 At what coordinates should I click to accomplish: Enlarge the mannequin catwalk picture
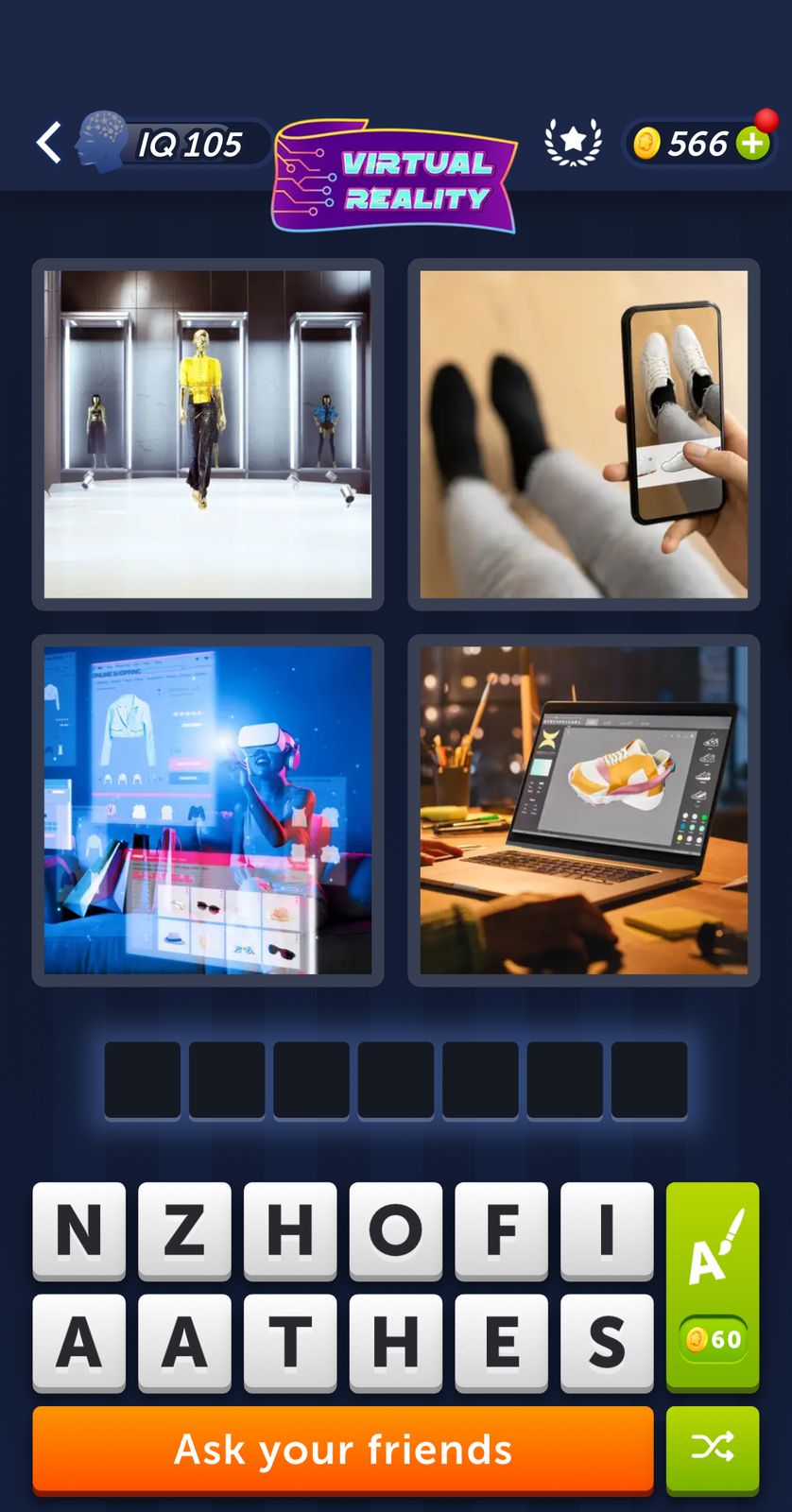208,435
